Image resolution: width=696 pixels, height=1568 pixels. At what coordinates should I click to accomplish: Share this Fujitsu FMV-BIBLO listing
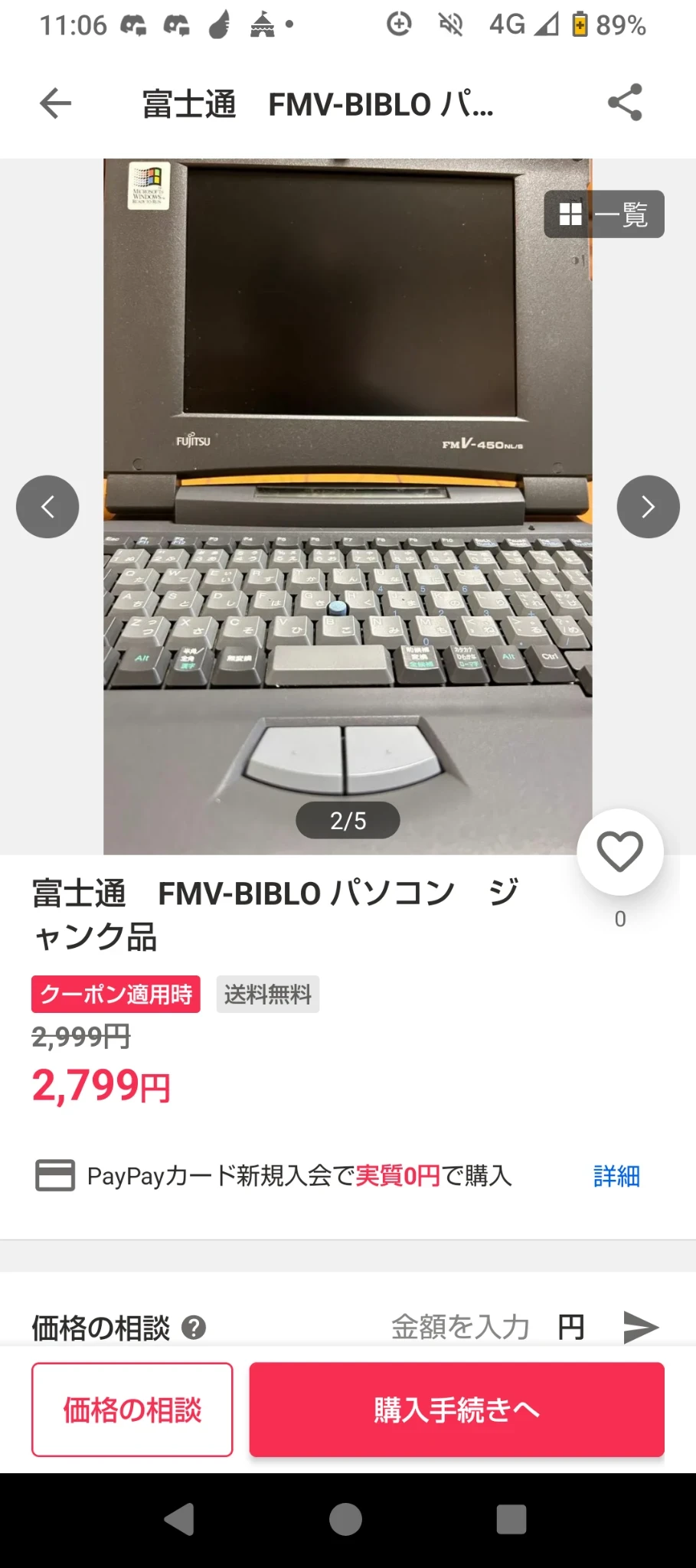624,103
